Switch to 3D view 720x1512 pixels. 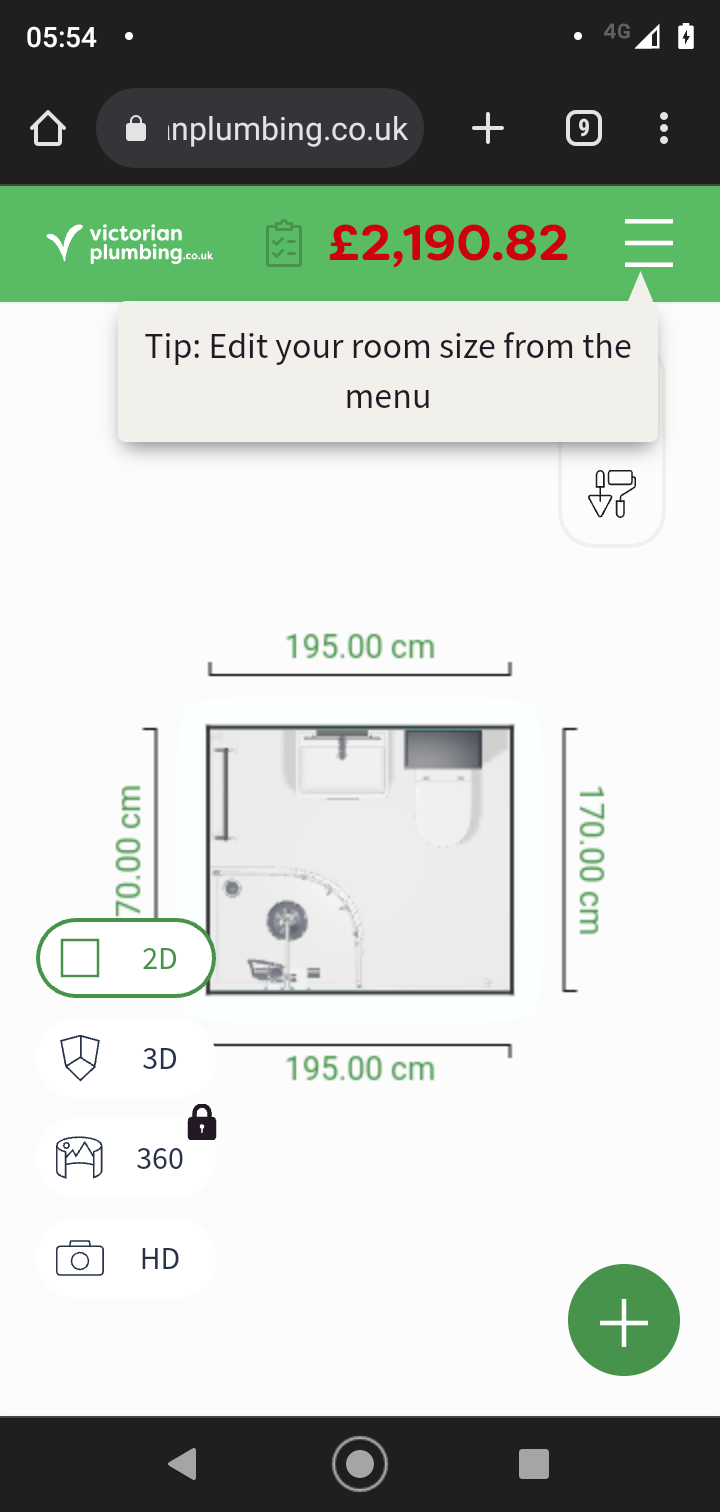[x=126, y=1058]
